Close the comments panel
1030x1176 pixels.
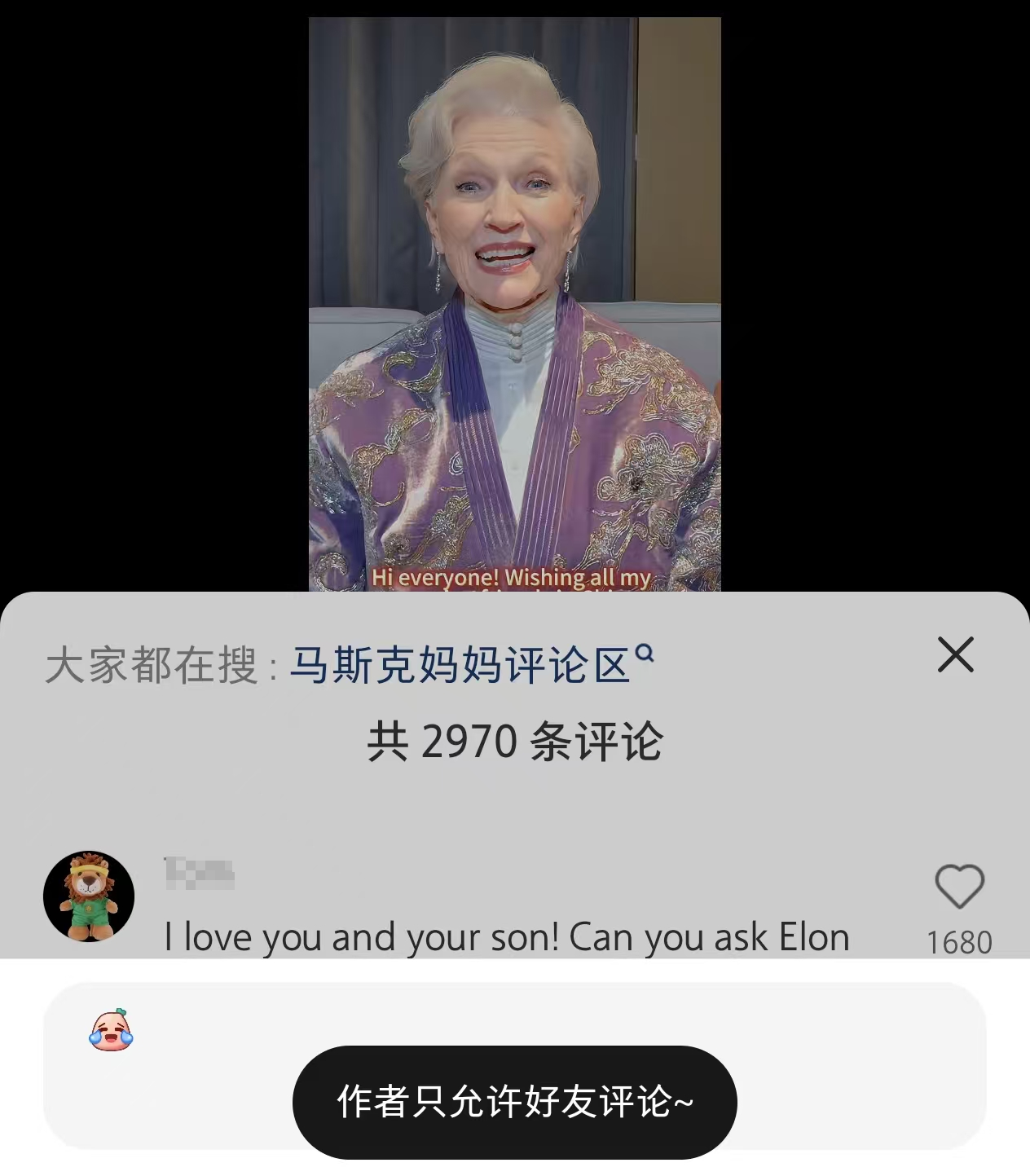pyautogui.click(x=955, y=655)
